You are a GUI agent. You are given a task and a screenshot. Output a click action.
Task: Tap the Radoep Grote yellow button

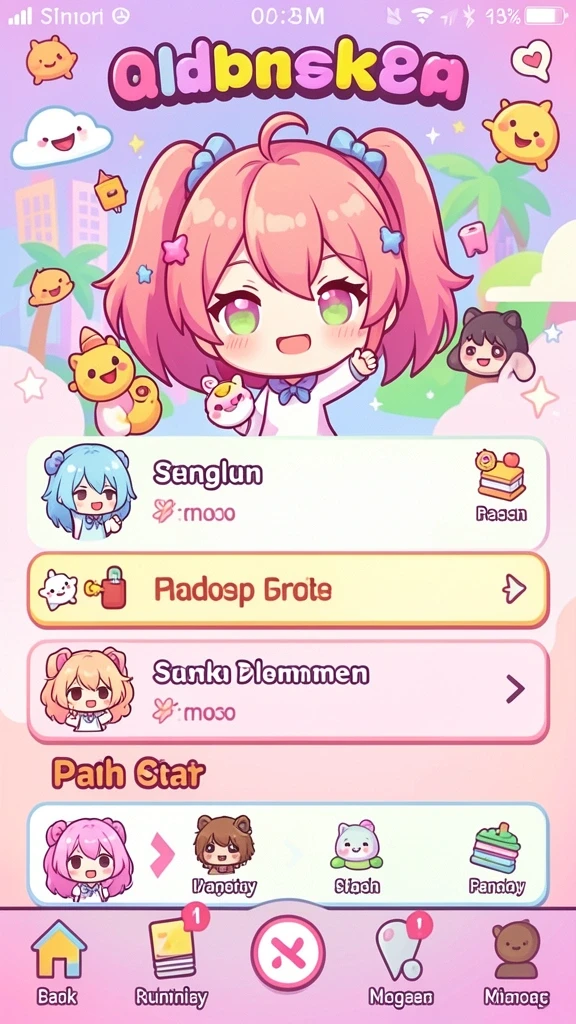coord(287,590)
